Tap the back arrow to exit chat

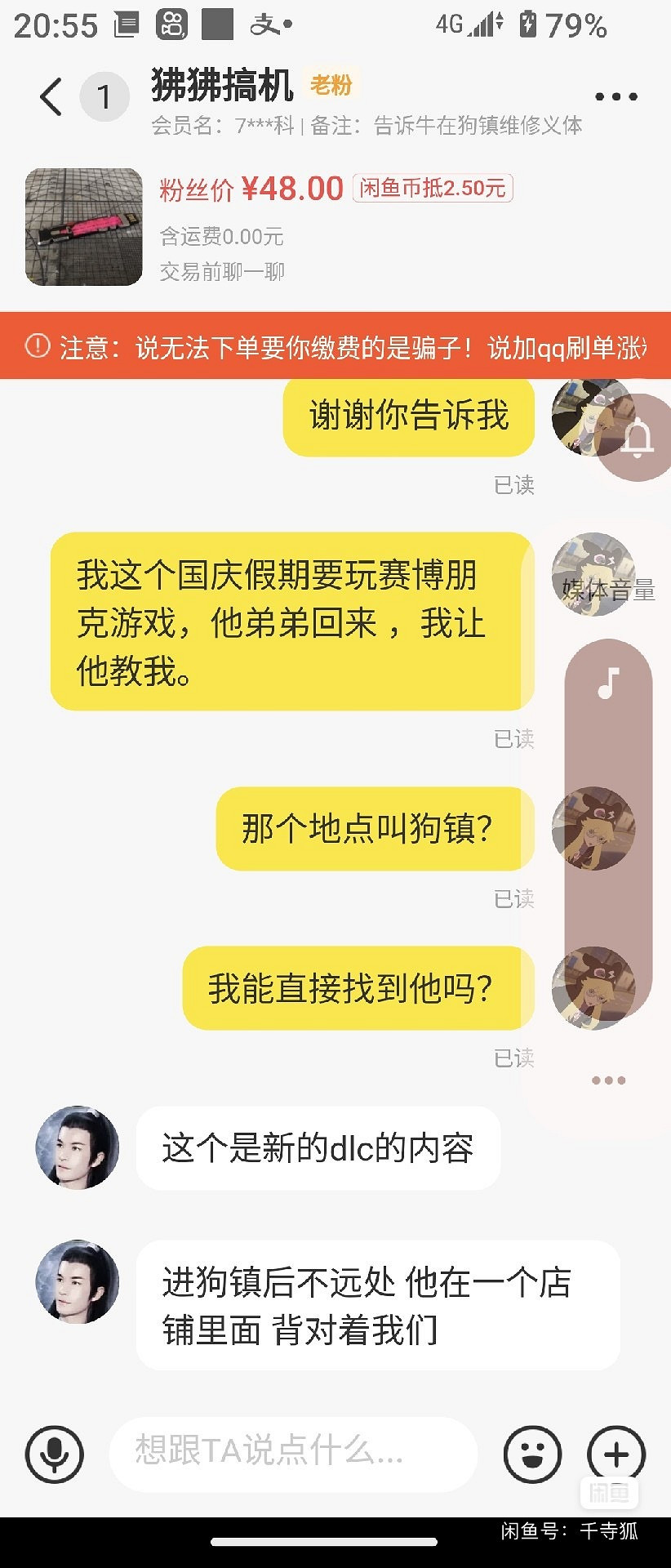(51, 96)
